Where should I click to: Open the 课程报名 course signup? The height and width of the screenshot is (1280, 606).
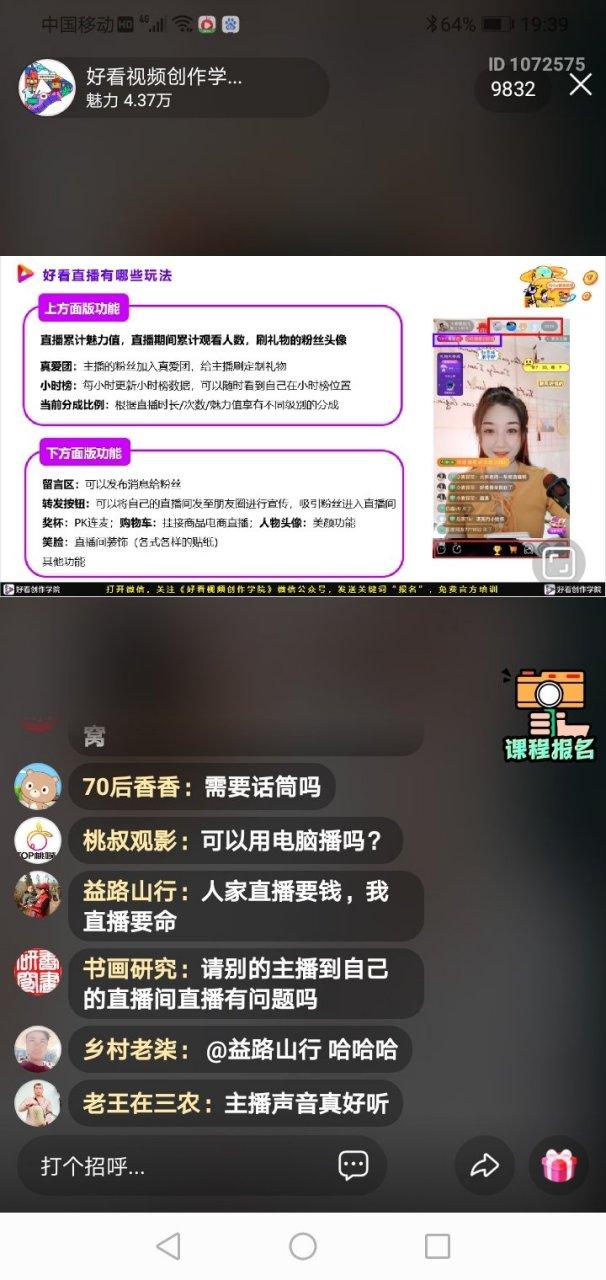(x=548, y=716)
